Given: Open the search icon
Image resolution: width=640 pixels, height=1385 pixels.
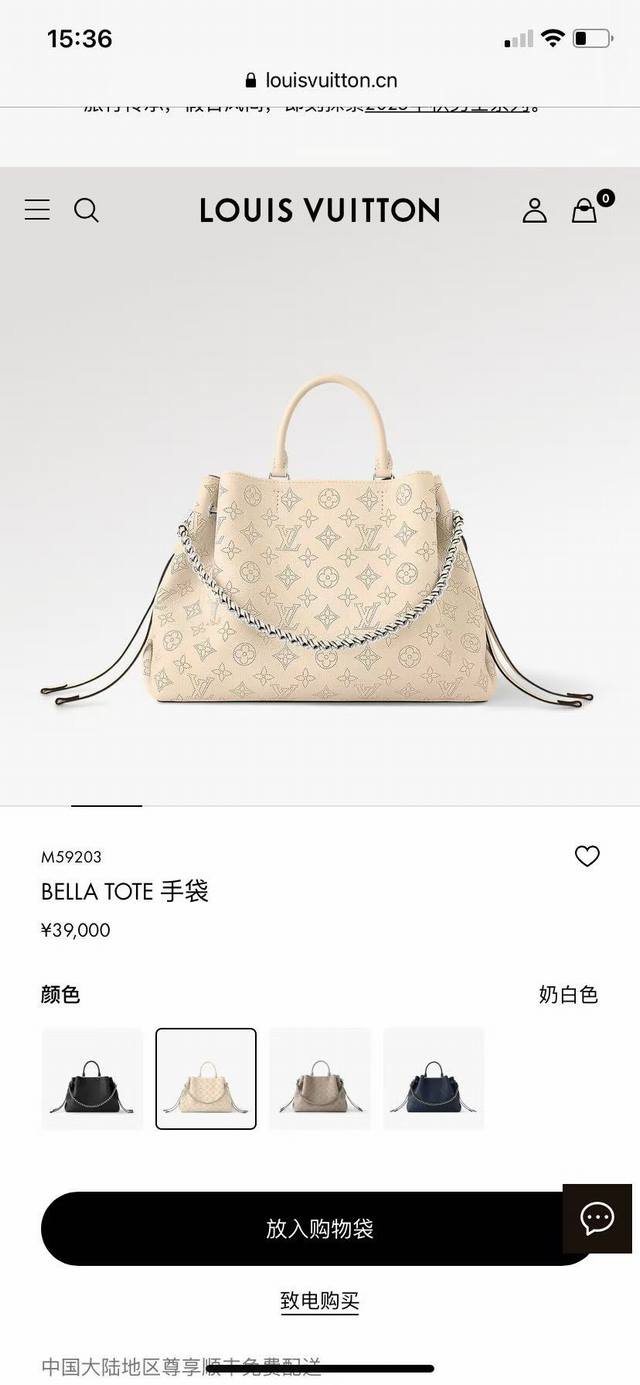Looking at the screenshot, I should coord(87,210).
